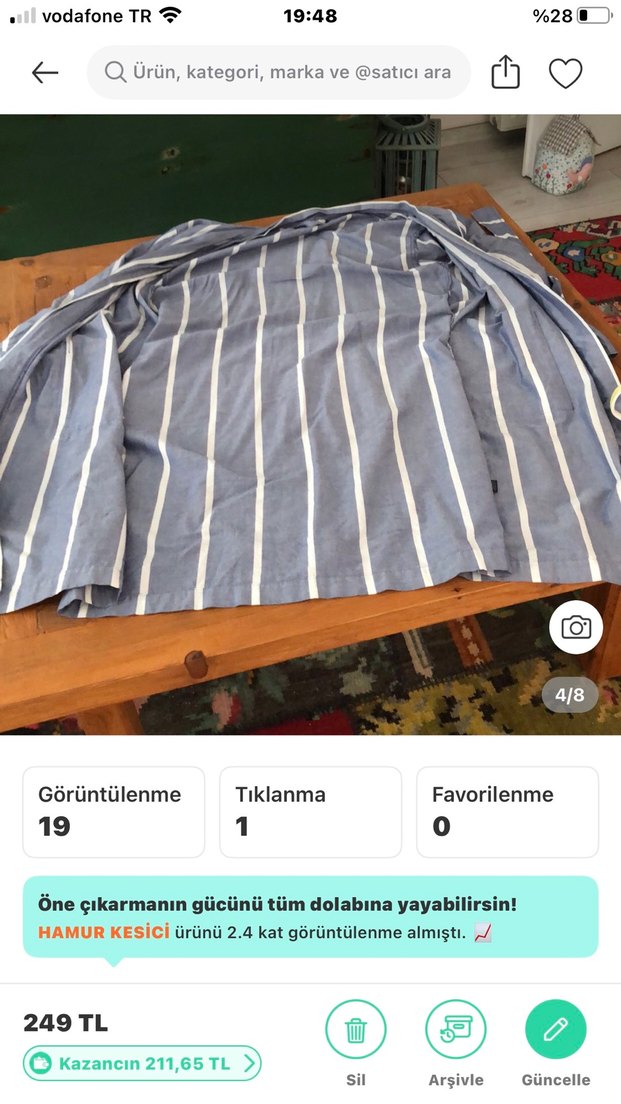Screen dimensions: 621x1104
Task: Archive the listing with Arşivle
Action: (456, 1031)
